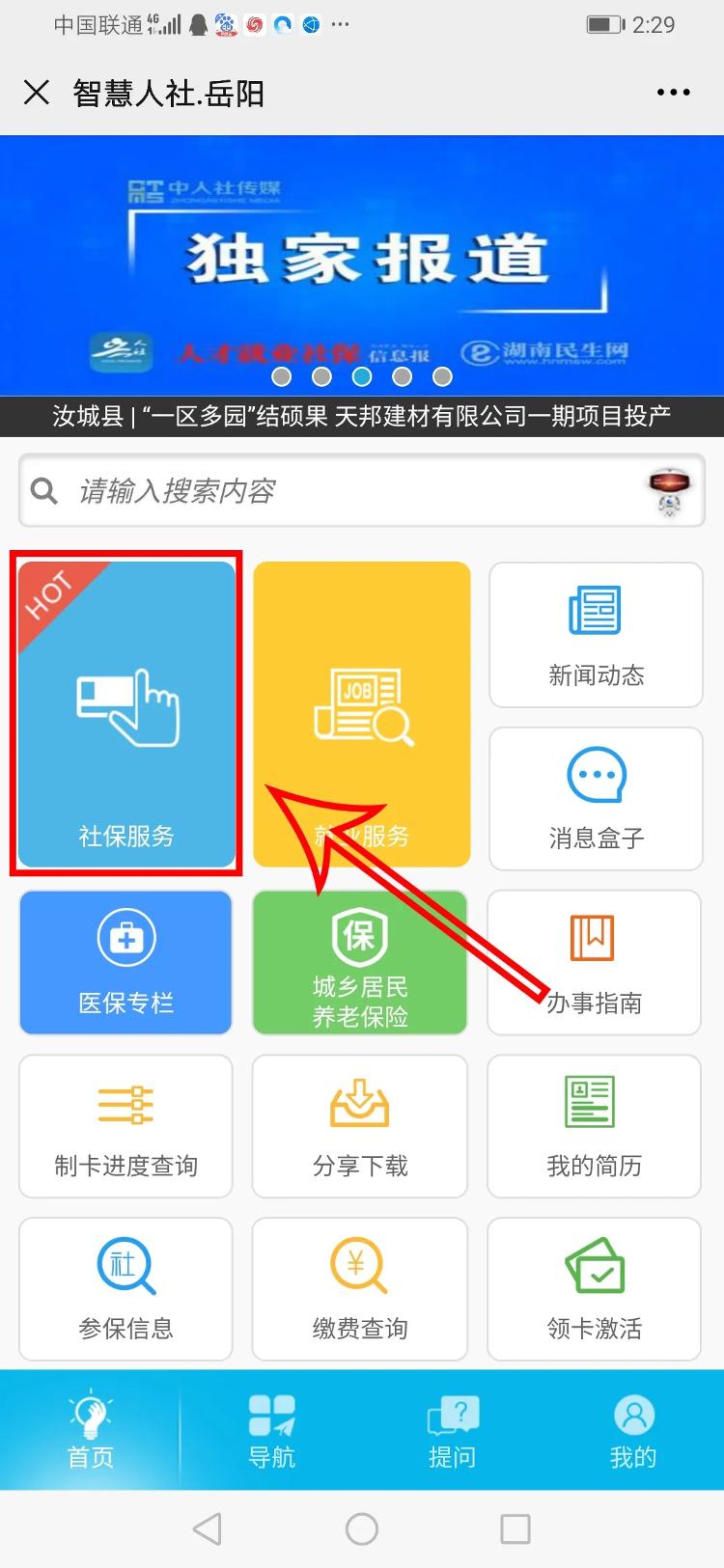This screenshot has height=1568, width=724.
Task: Tap the 请输入搜索内容 search field
Action: point(328,491)
